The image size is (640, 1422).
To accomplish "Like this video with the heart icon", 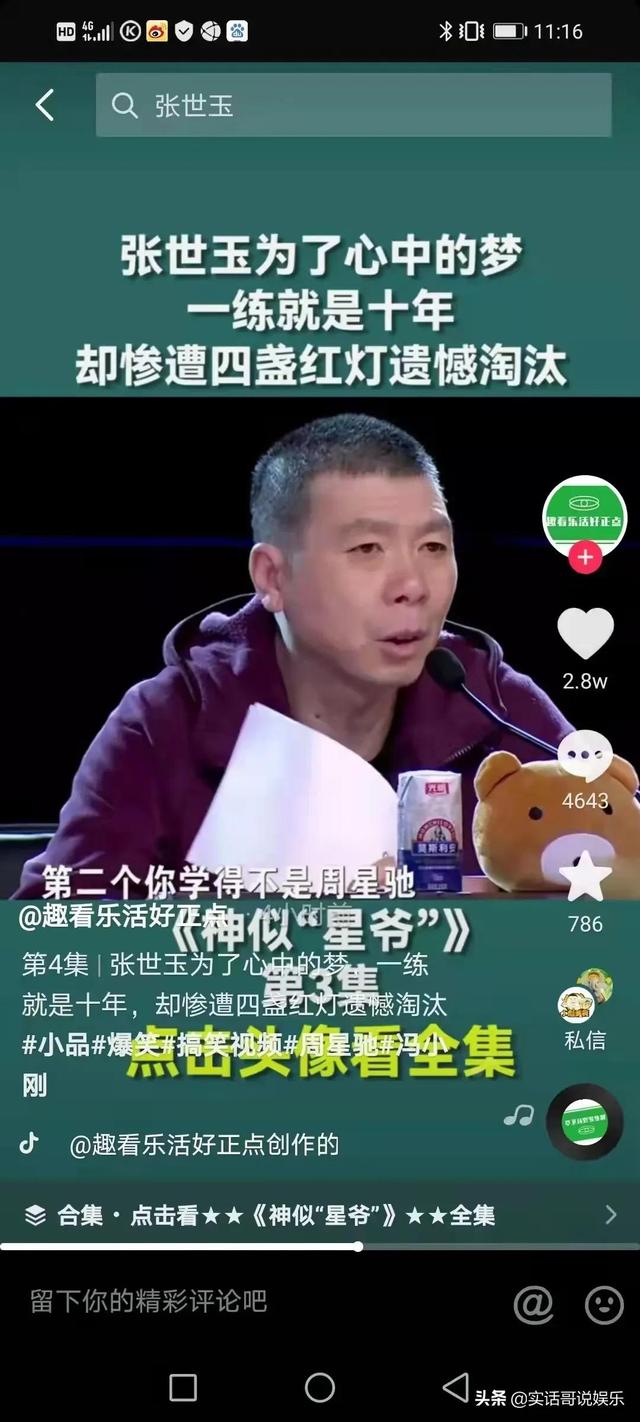I will (585, 633).
